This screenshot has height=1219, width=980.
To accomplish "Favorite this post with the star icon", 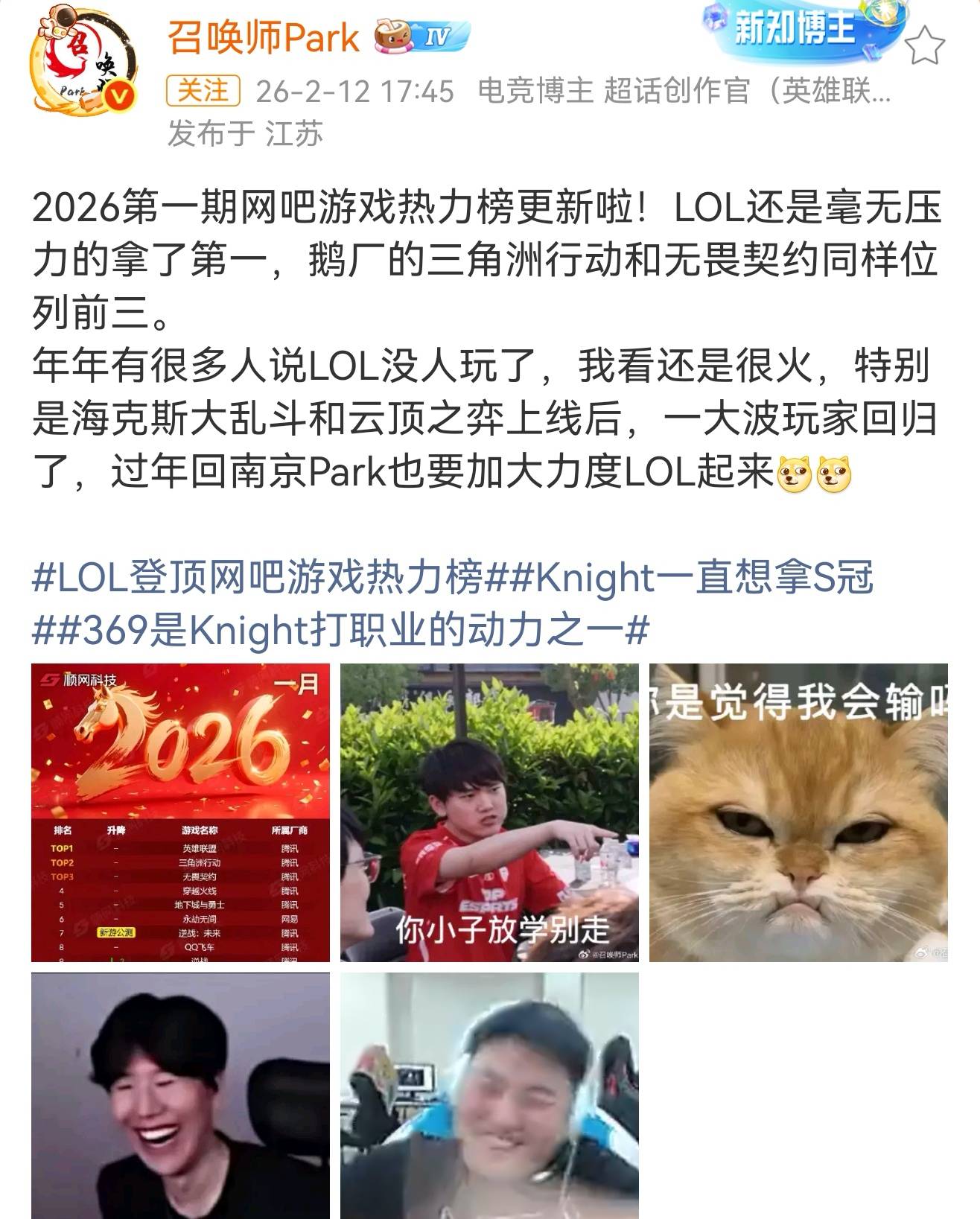I will pos(924,46).
